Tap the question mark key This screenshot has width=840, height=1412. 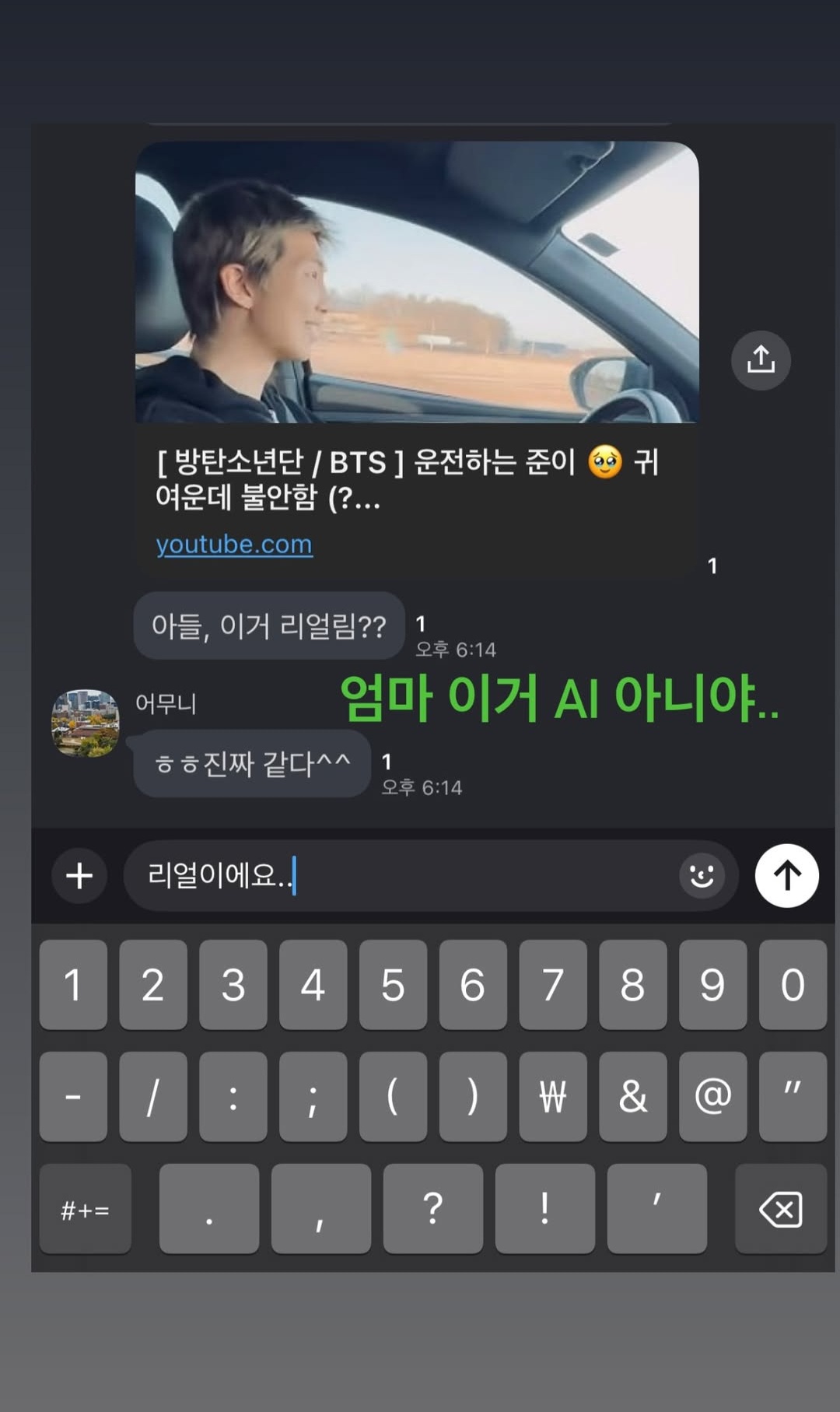click(x=432, y=1210)
